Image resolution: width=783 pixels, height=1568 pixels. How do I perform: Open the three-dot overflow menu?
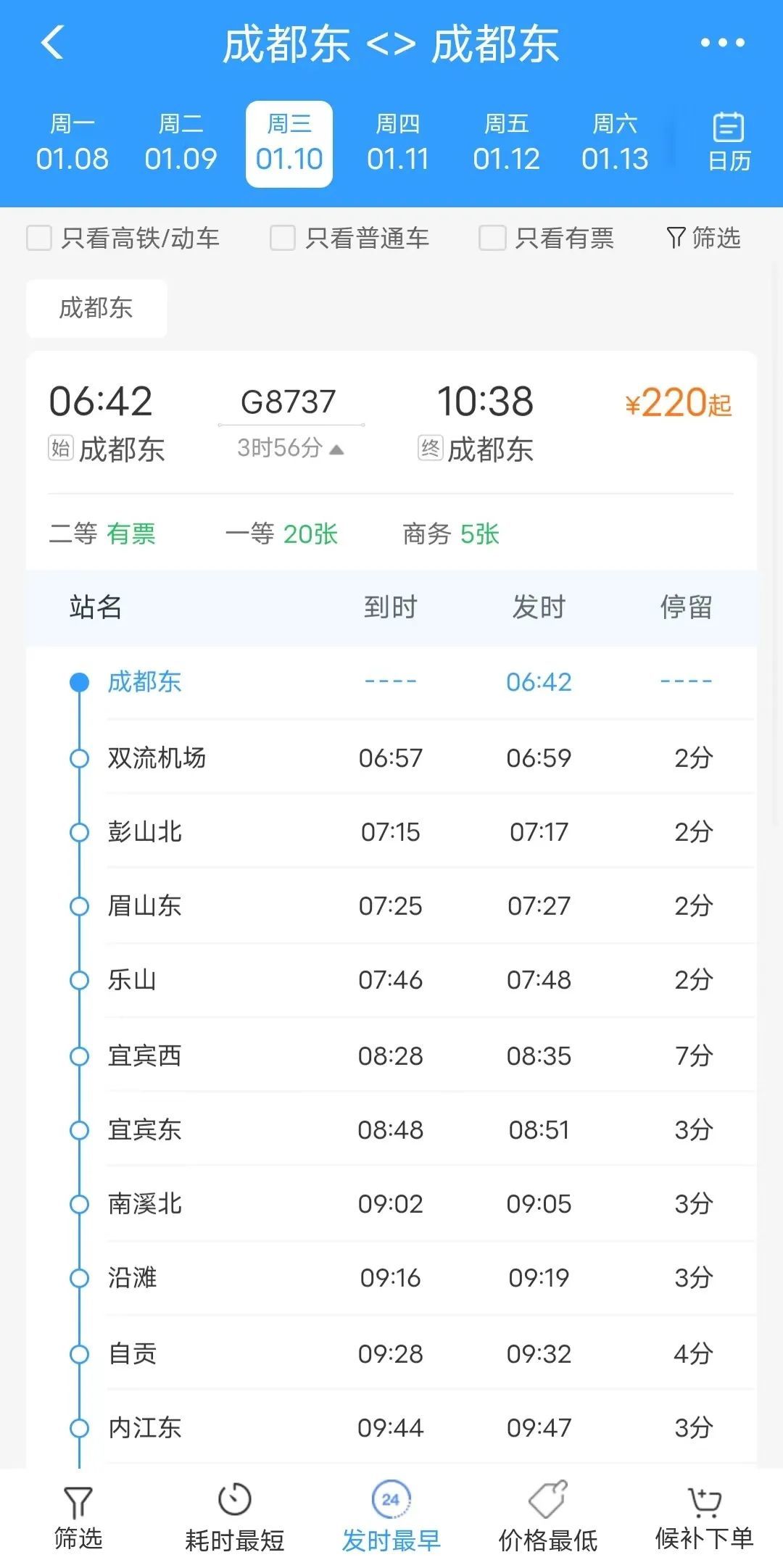pyautogui.click(x=722, y=43)
